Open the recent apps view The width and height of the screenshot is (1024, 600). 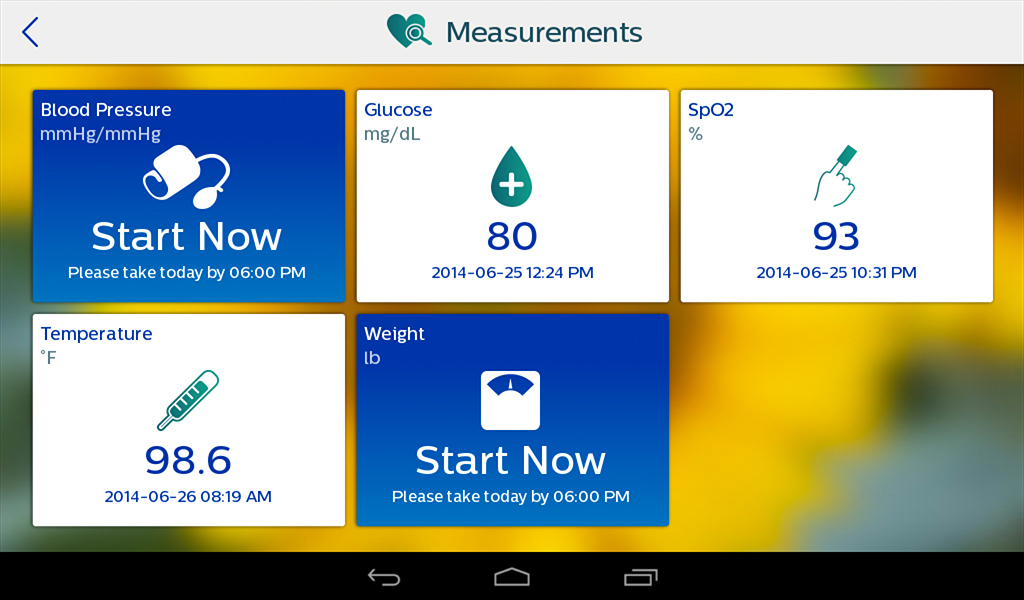640,577
